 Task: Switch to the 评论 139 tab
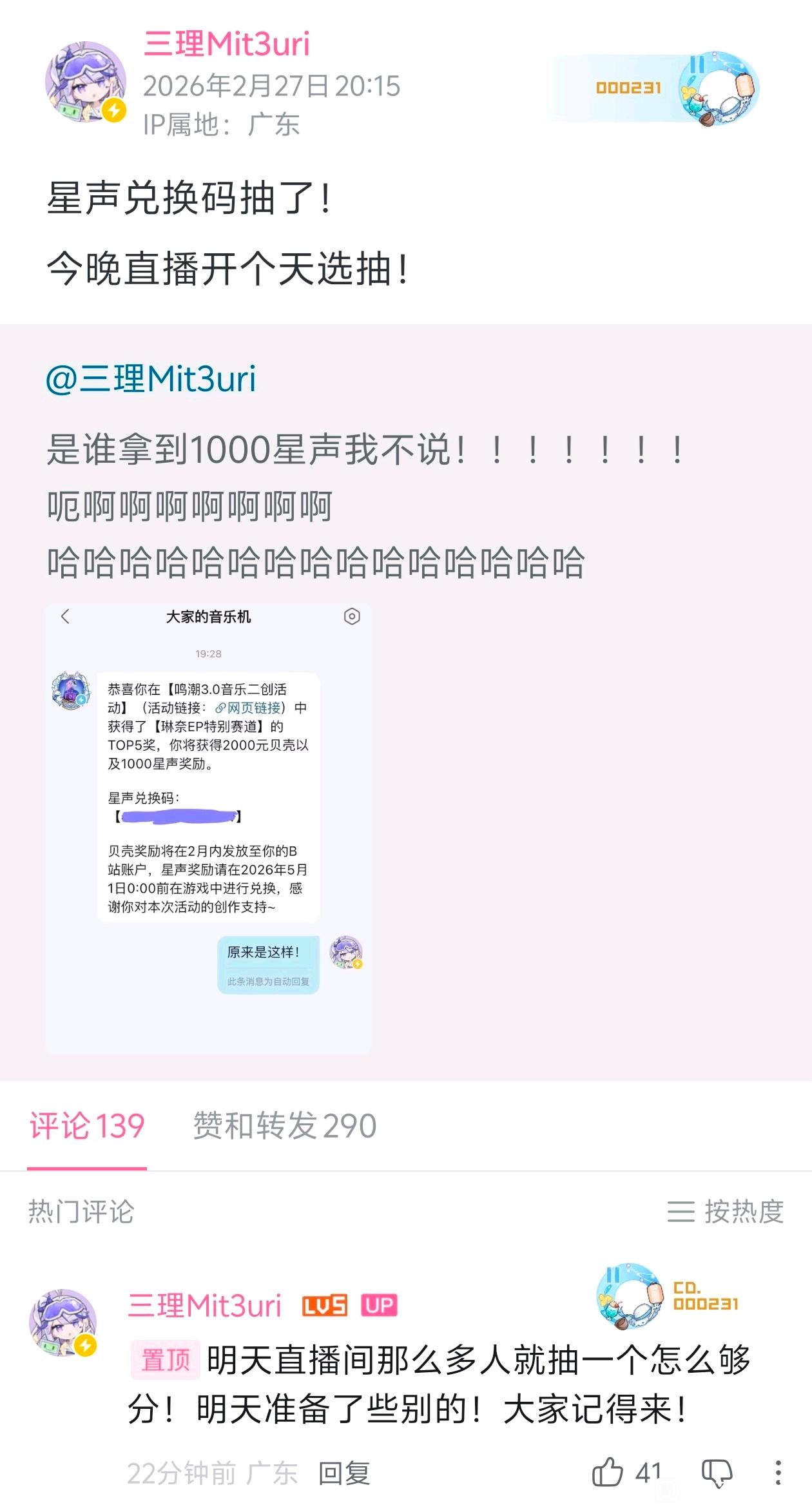[87, 1126]
